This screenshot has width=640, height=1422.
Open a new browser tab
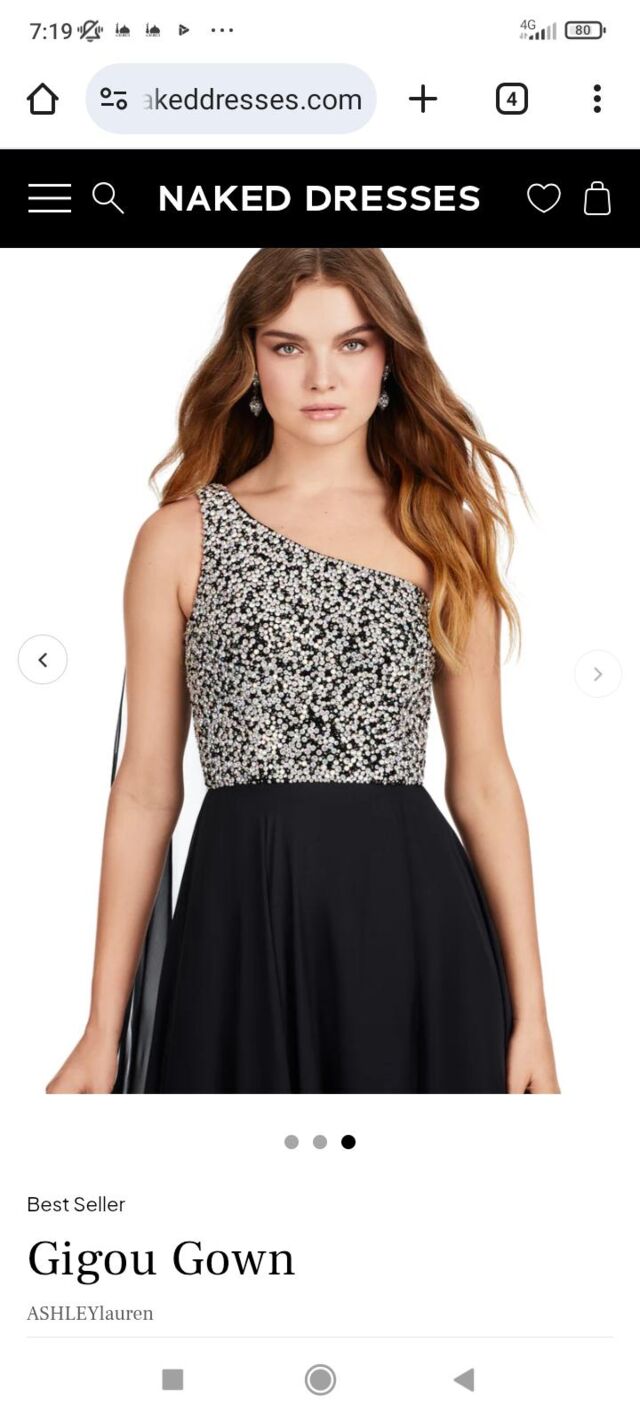423,99
